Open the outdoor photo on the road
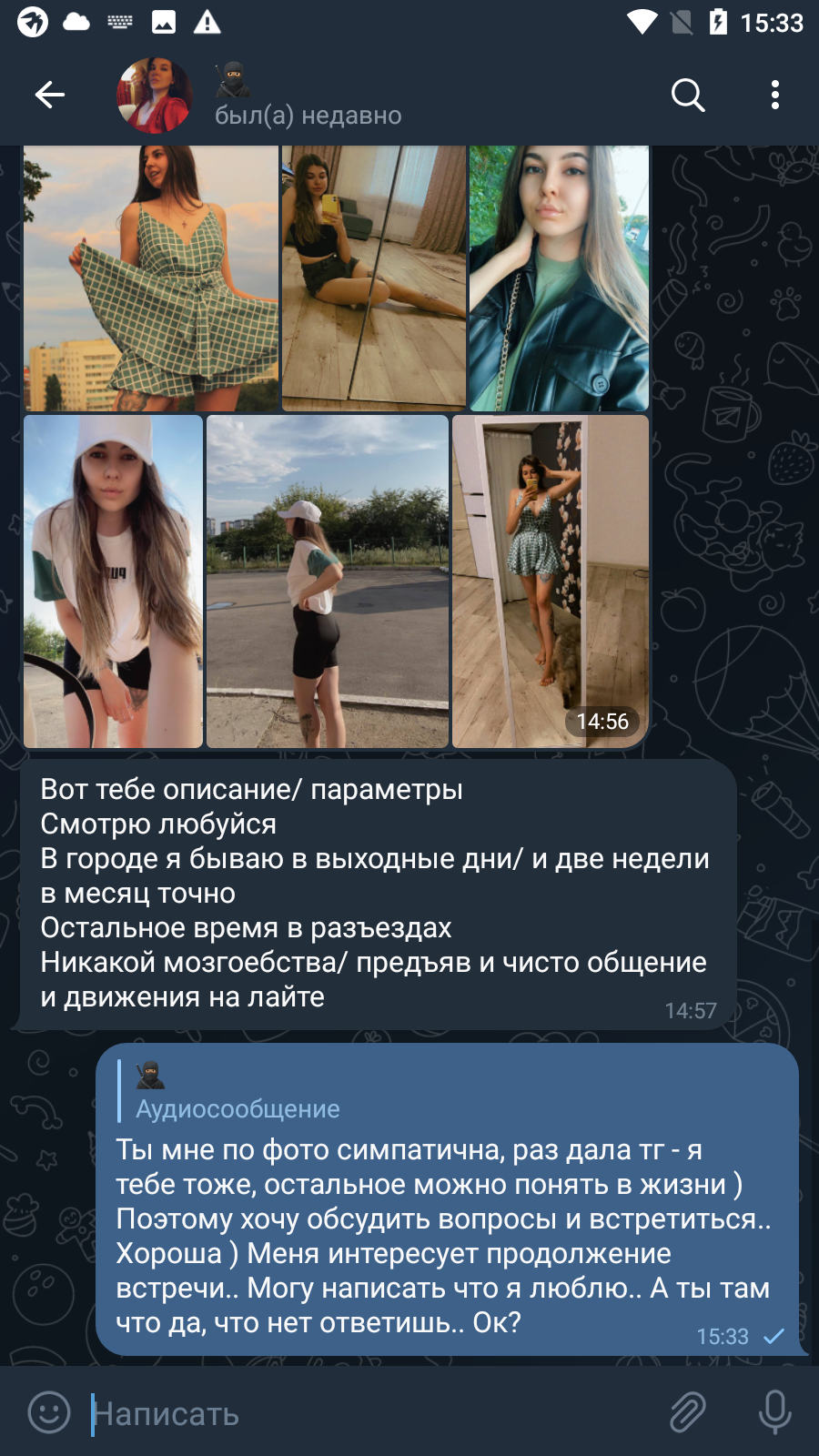Image resolution: width=819 pixels, height=1456 pixels. pos(328,581)
